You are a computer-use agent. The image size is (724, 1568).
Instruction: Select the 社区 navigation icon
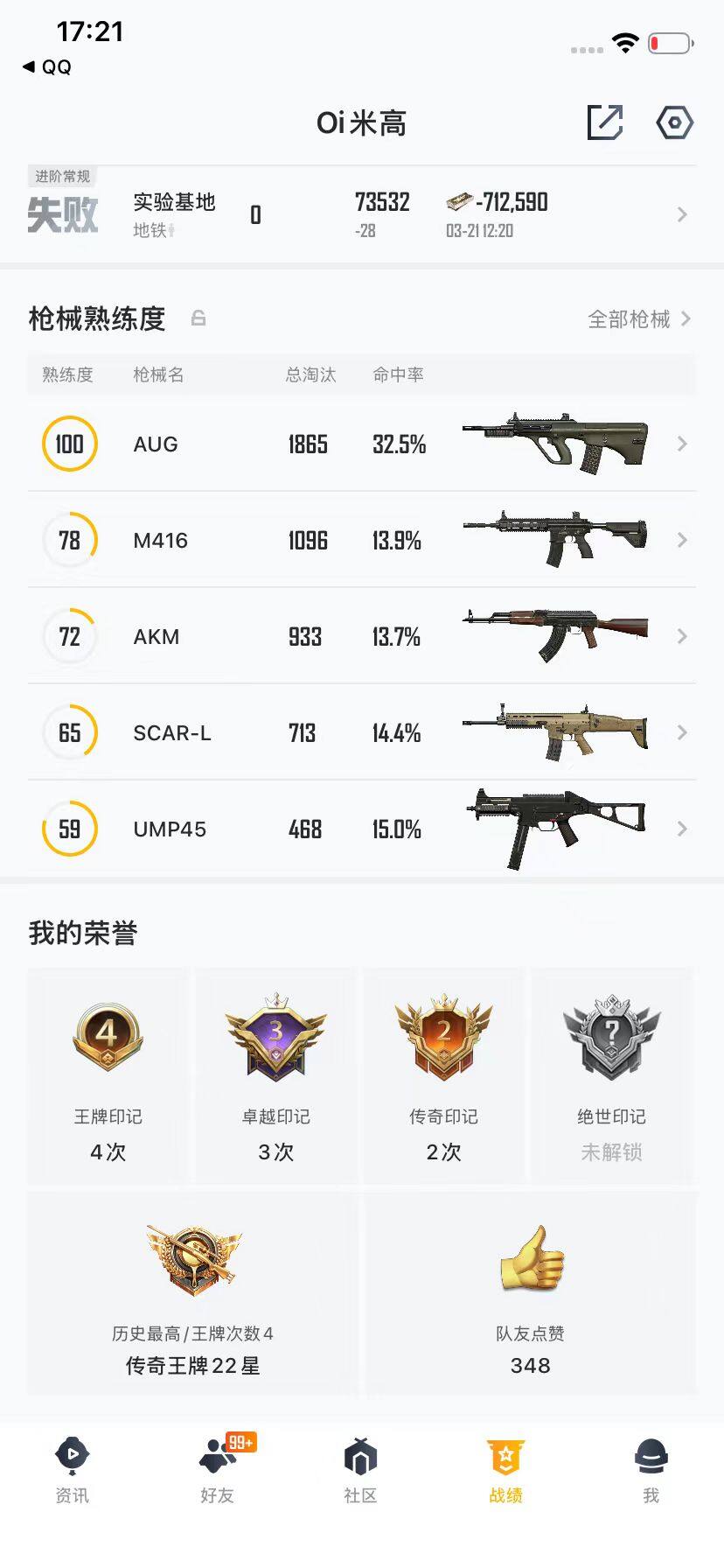pyautogui.click(x=362, y=1455)
